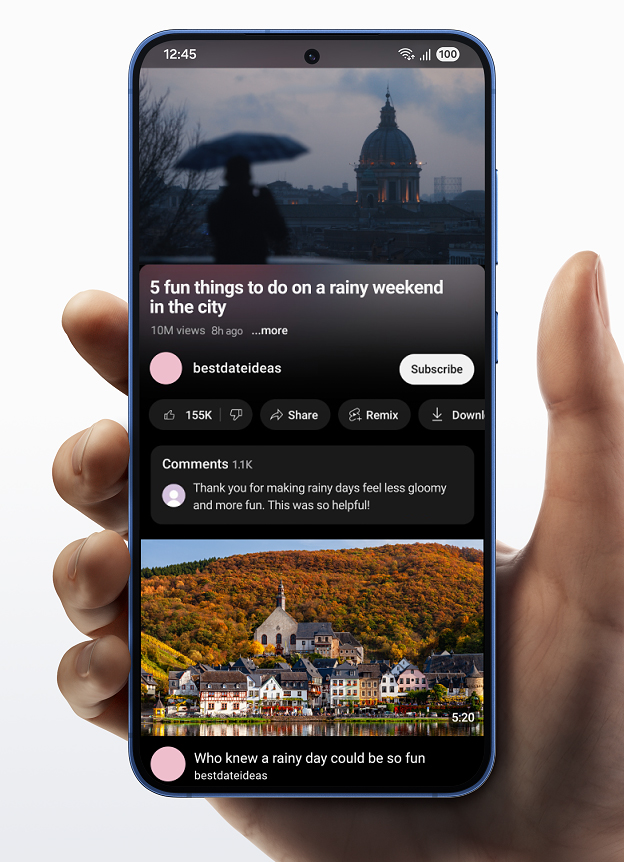Tap the video player showing the umbrella
Screen dimensions: 624x862
(311, 165)
